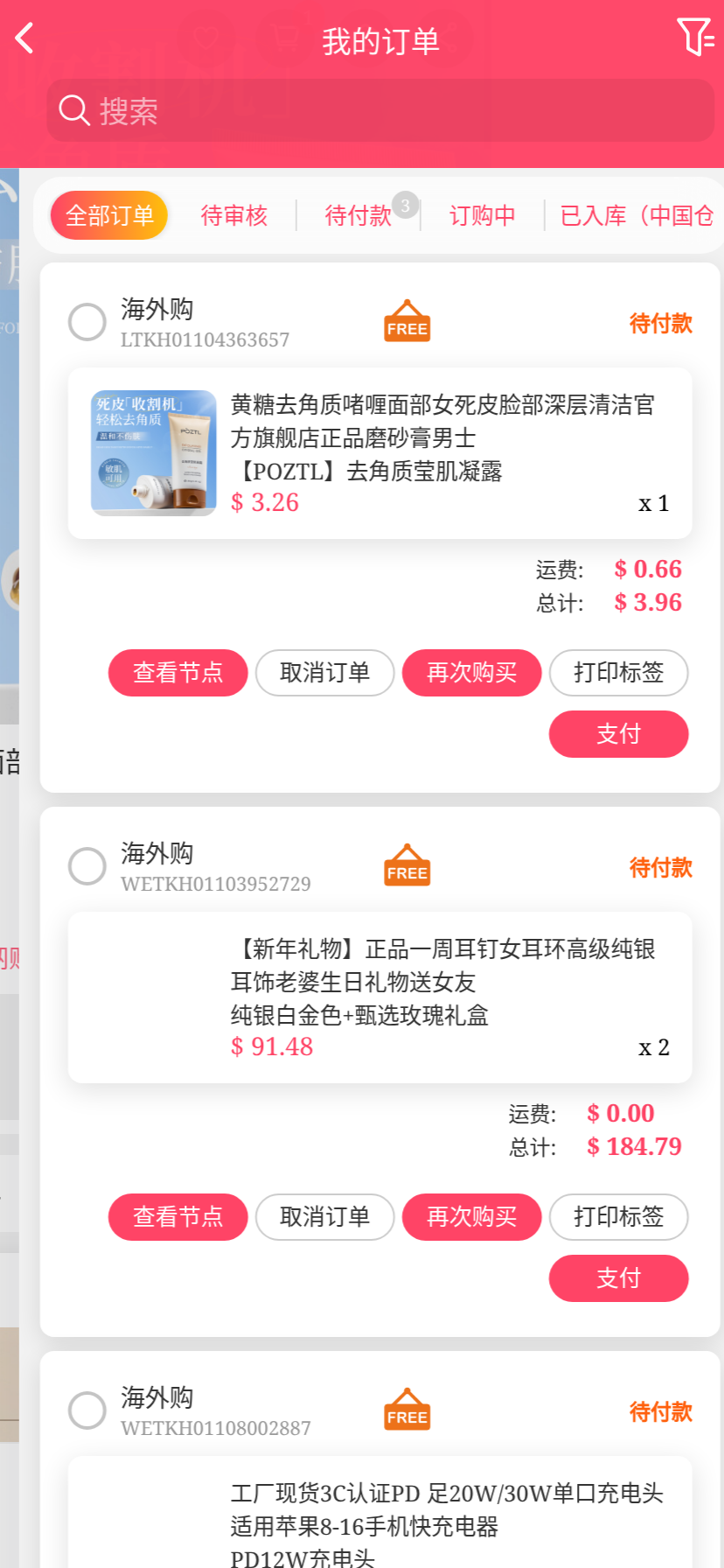
Task: Show the 全部订单 tab
Action: pos(109,215)
